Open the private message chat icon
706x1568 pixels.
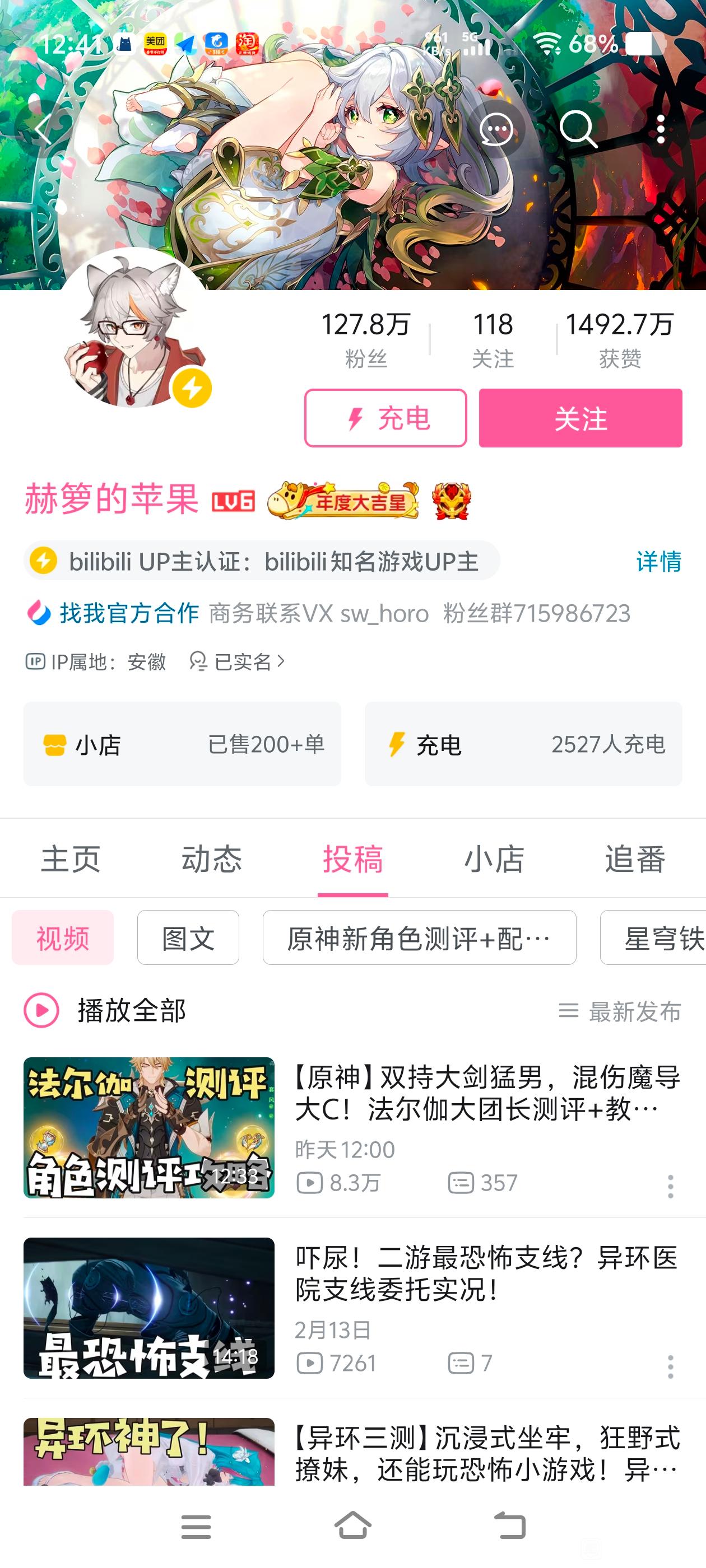(x=496, y=129)
